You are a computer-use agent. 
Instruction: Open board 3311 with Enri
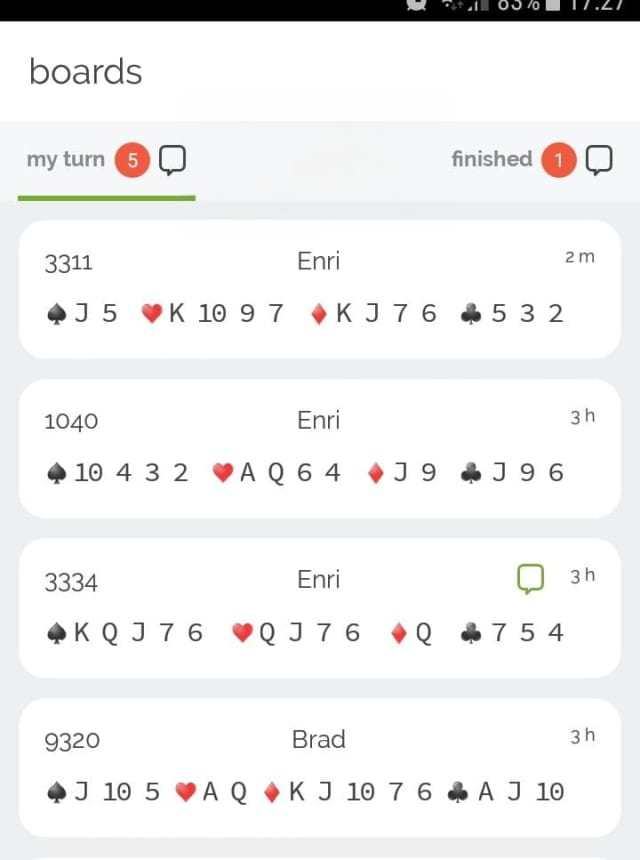319,288
